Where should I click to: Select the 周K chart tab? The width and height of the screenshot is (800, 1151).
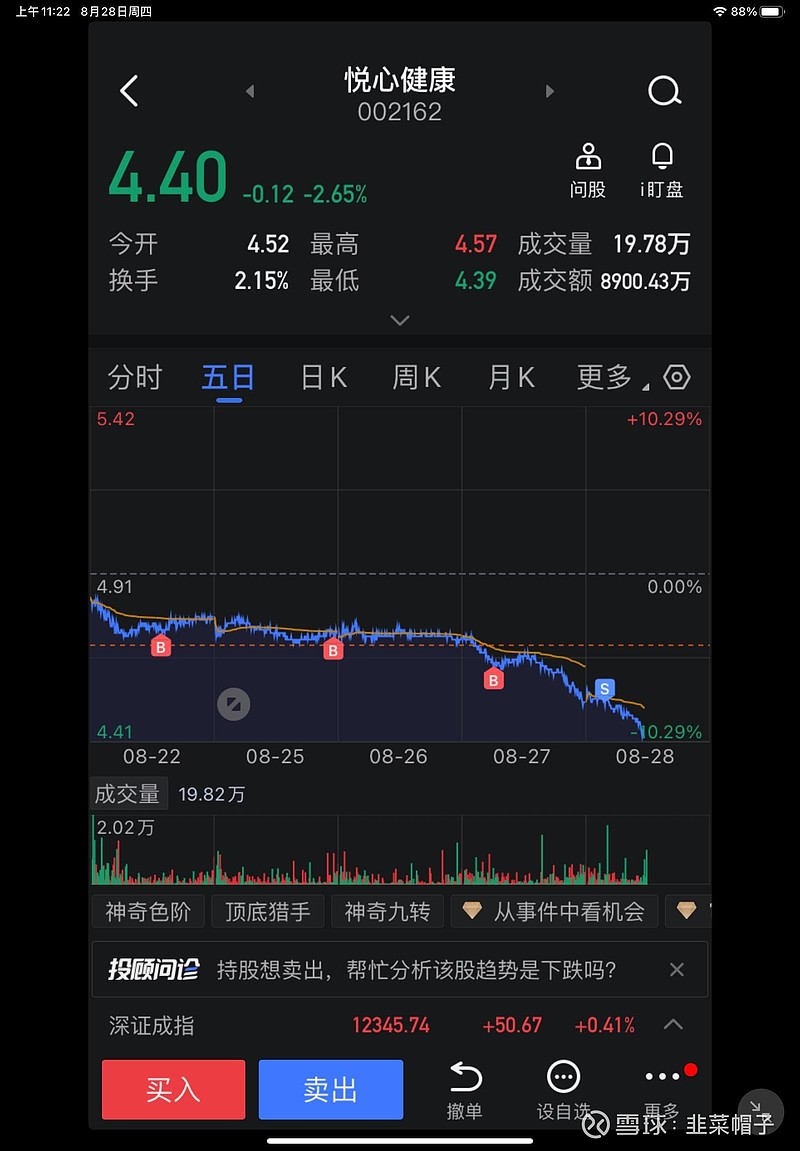pos(416,378)
